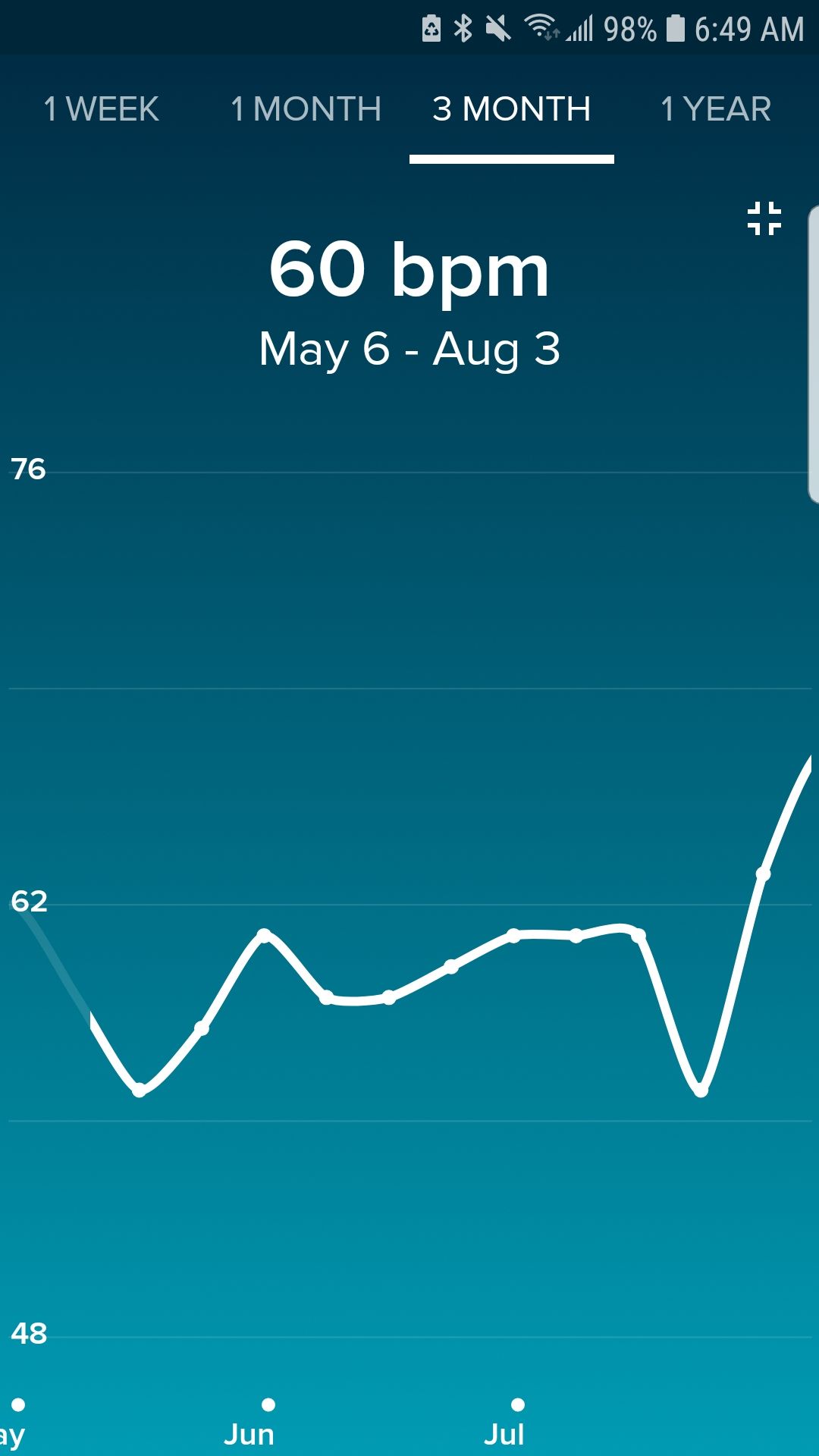Collapse the fullscreen chart view
The width and height of the screenshot is (819, 1456).
(764, 218)
